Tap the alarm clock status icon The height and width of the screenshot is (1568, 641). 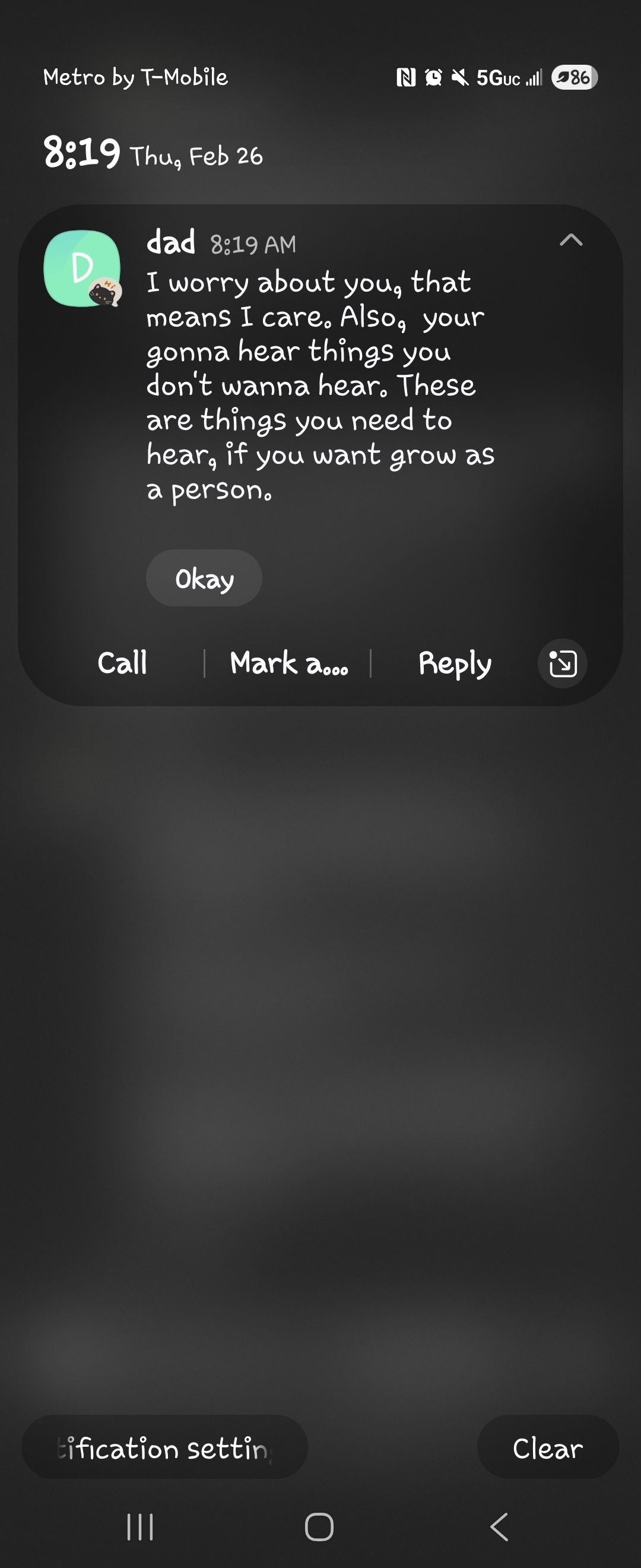pyautogui.click(x=433, y=77)
